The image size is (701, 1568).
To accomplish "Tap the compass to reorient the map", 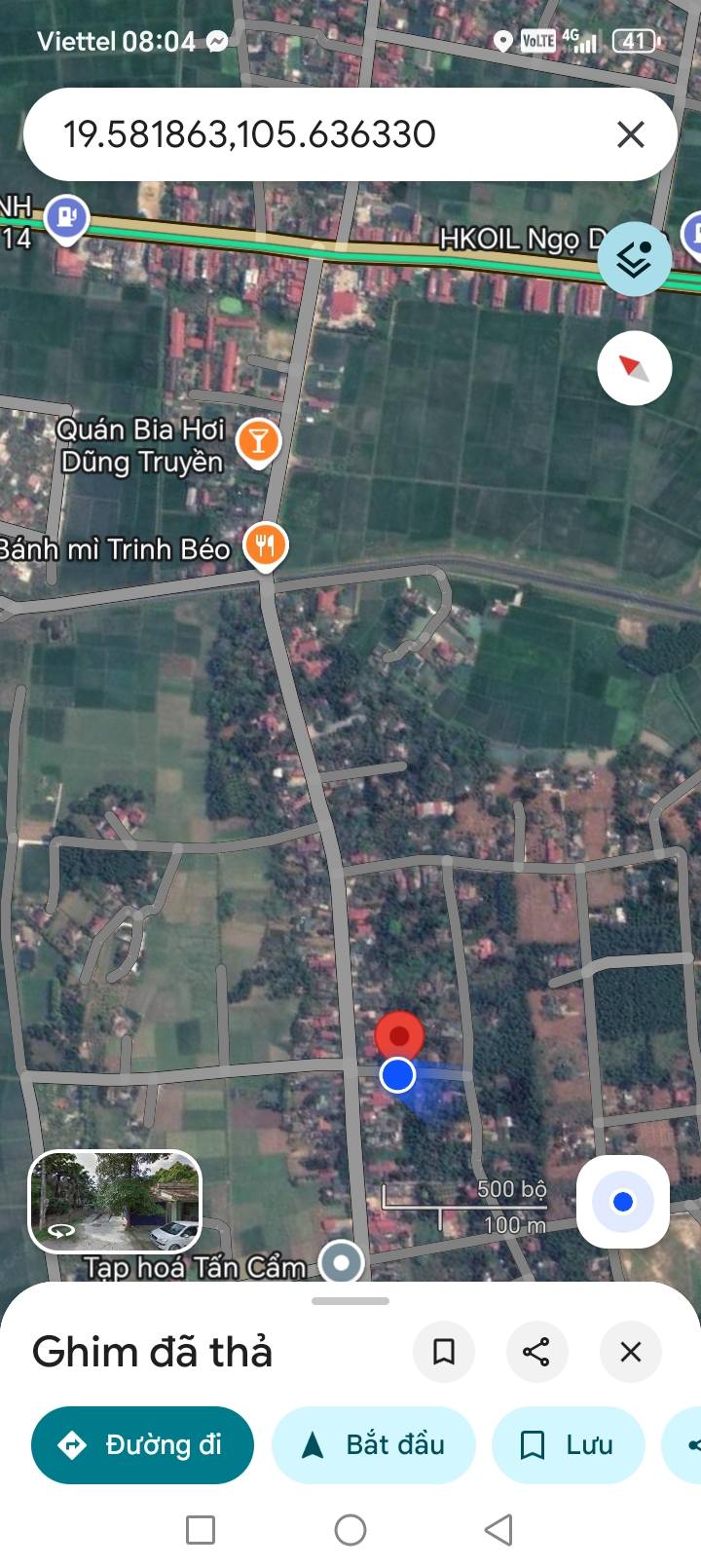I will tap(634, 368).
